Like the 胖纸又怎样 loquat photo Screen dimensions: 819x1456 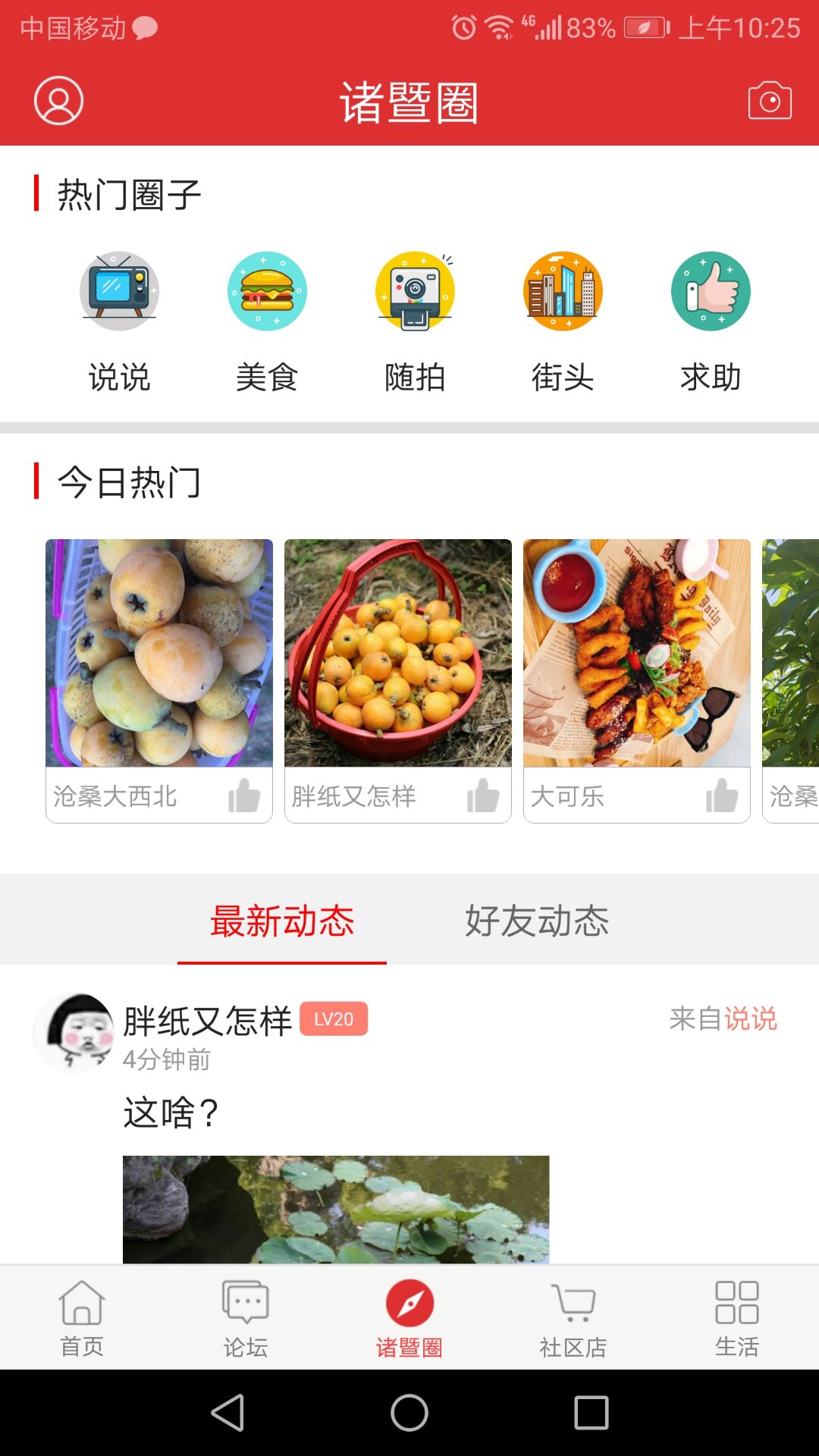tap(483, 795)
